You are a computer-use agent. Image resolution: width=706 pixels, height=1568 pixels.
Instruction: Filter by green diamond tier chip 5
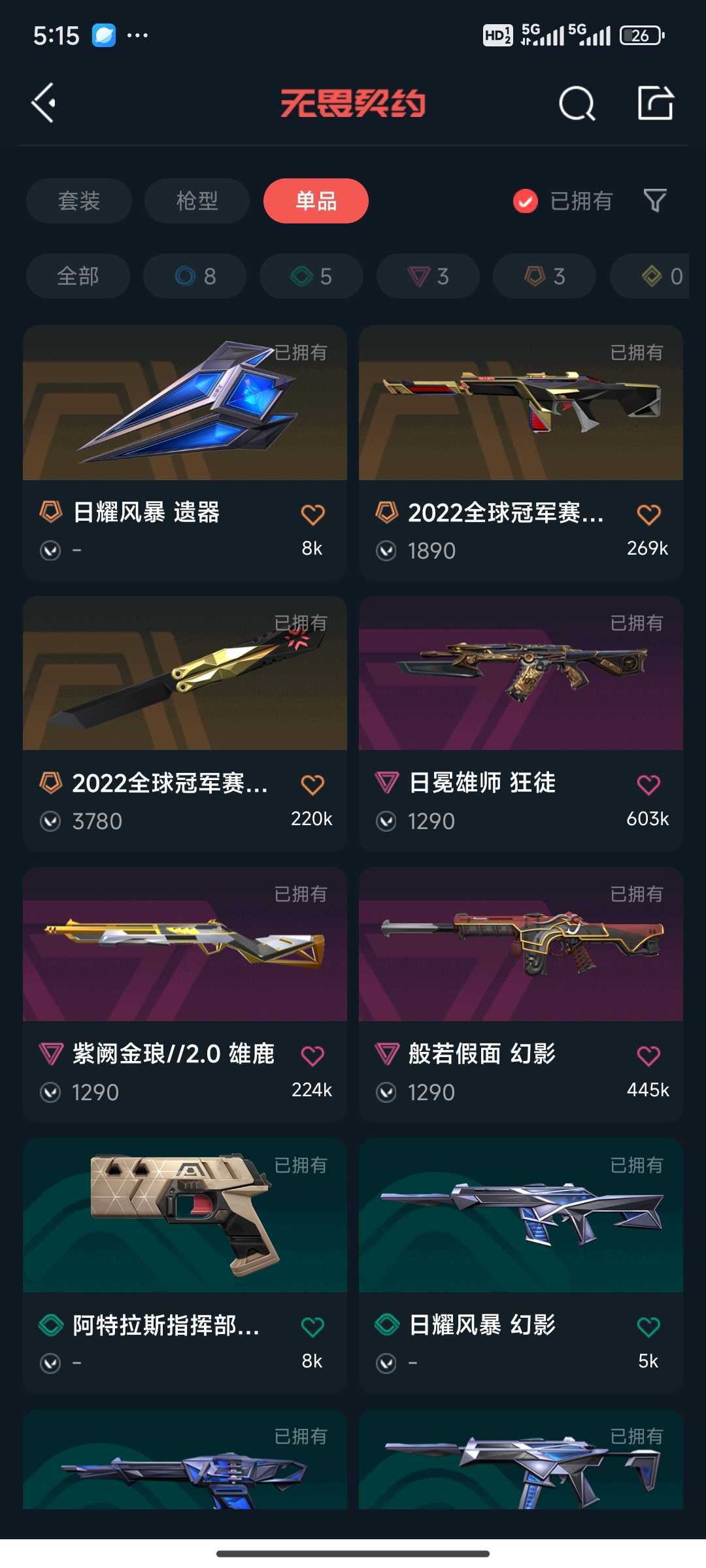[x=311, y=276]
